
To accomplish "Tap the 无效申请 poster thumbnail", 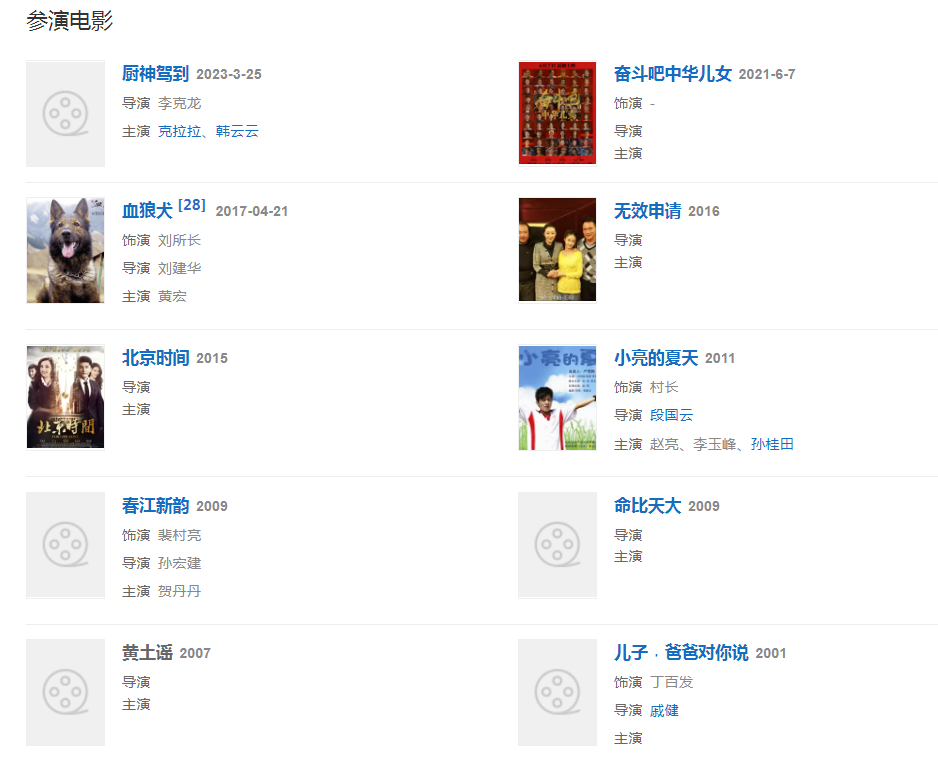I will [x=557, y=250].
